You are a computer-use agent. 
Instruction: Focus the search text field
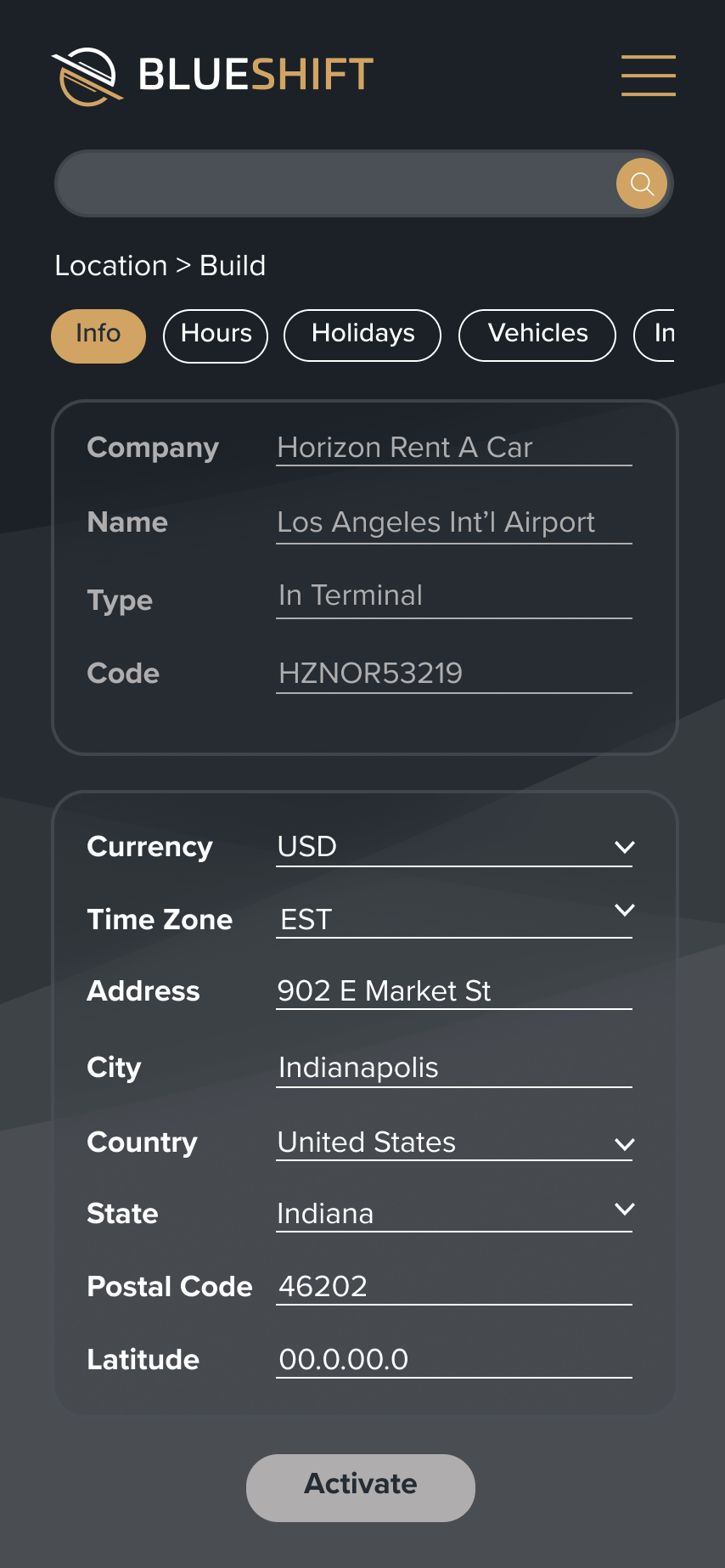pos(335,183)
